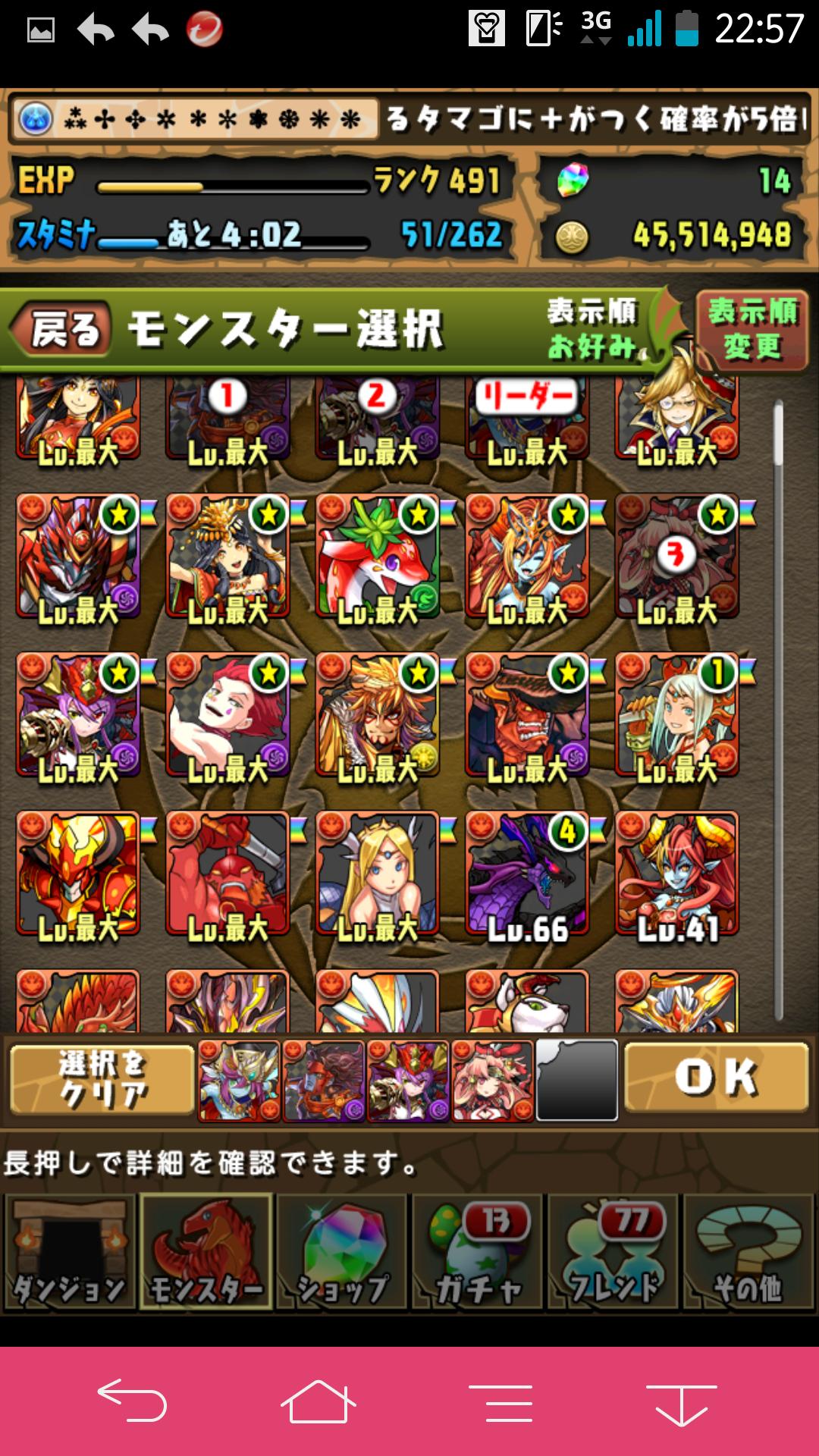
Task: Go to the ショップ tab
Action: pos(342,1252)
